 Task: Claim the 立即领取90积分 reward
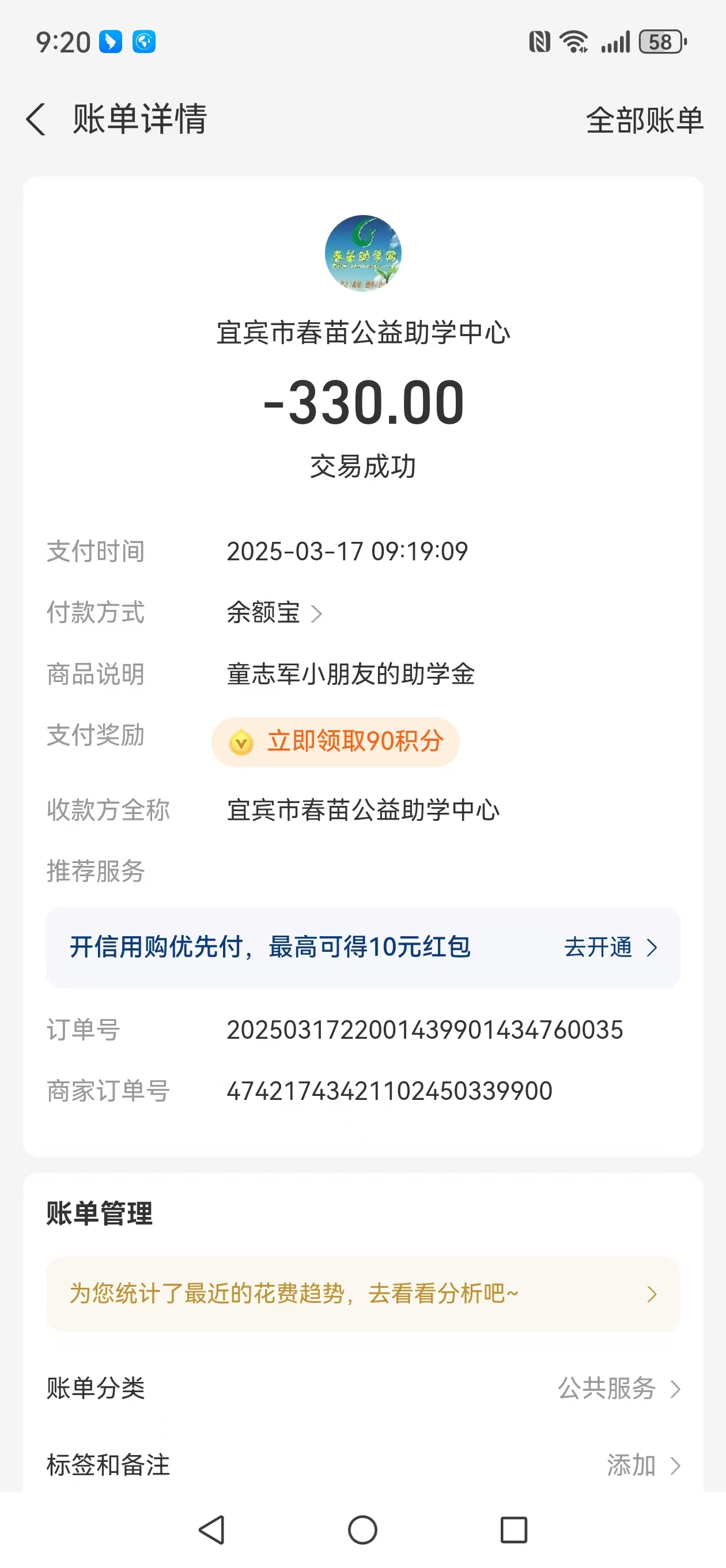click(x=335, y=741)
